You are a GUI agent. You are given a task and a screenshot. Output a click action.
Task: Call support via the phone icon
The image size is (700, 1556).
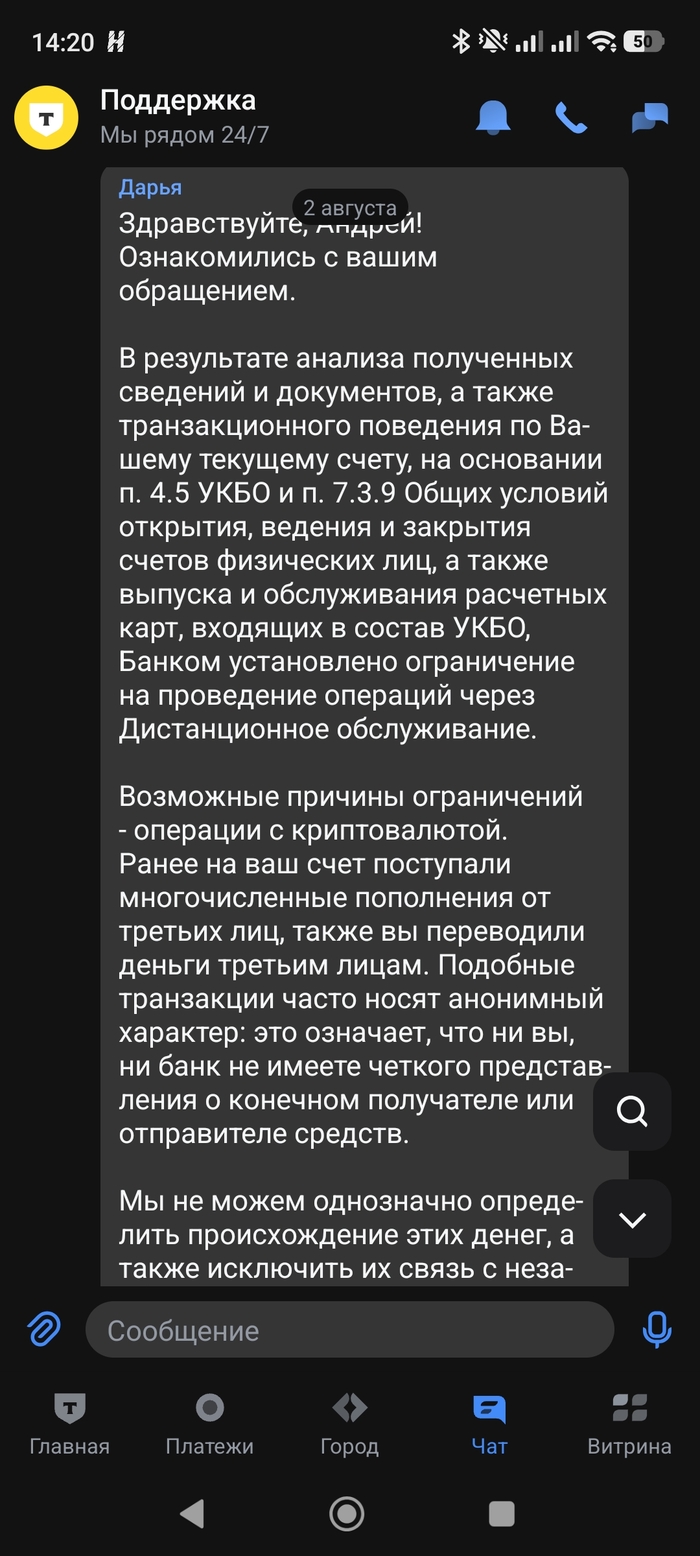(571, 118)
